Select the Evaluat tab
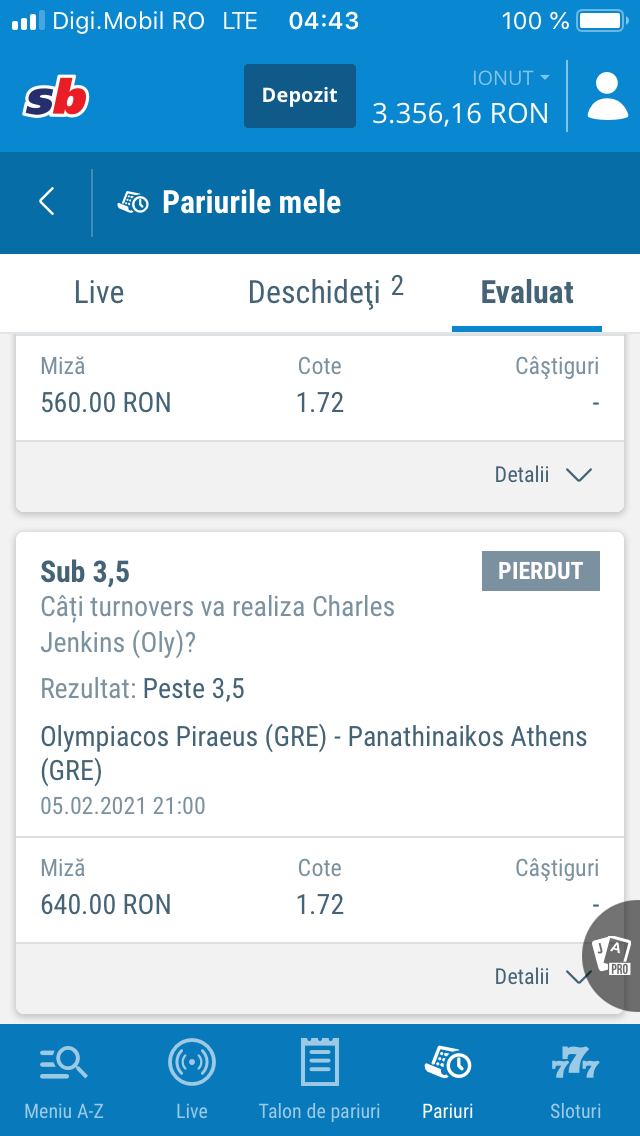The height and width of the screenshot is (1136, 640). [527, 293]
